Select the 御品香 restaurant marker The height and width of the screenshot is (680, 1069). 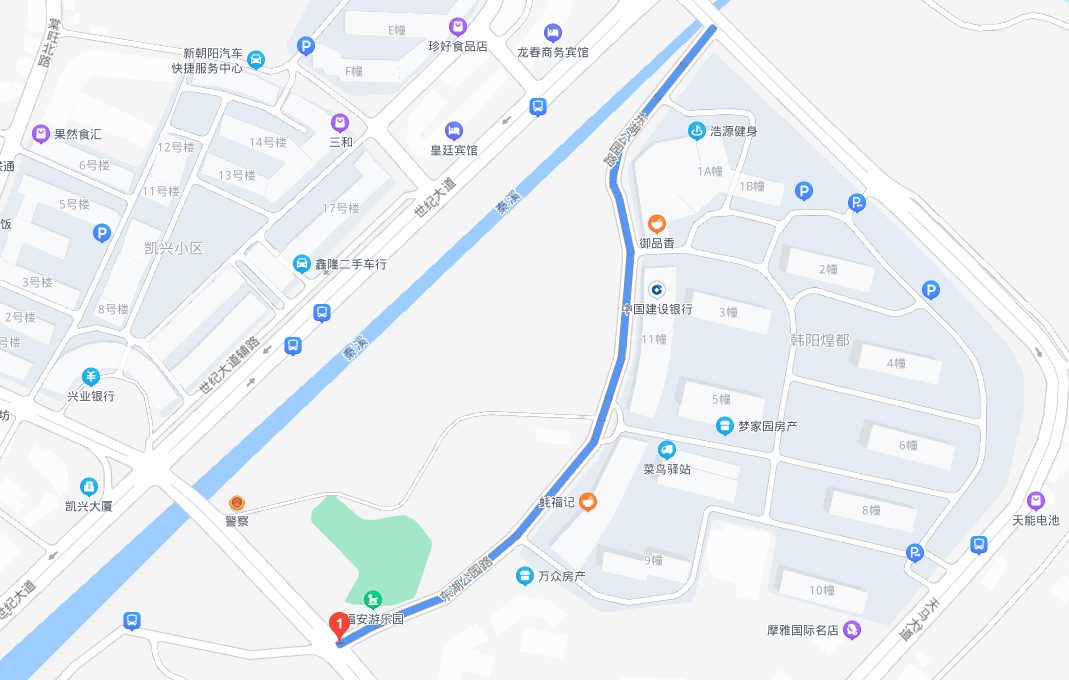(x=657, y=224)
